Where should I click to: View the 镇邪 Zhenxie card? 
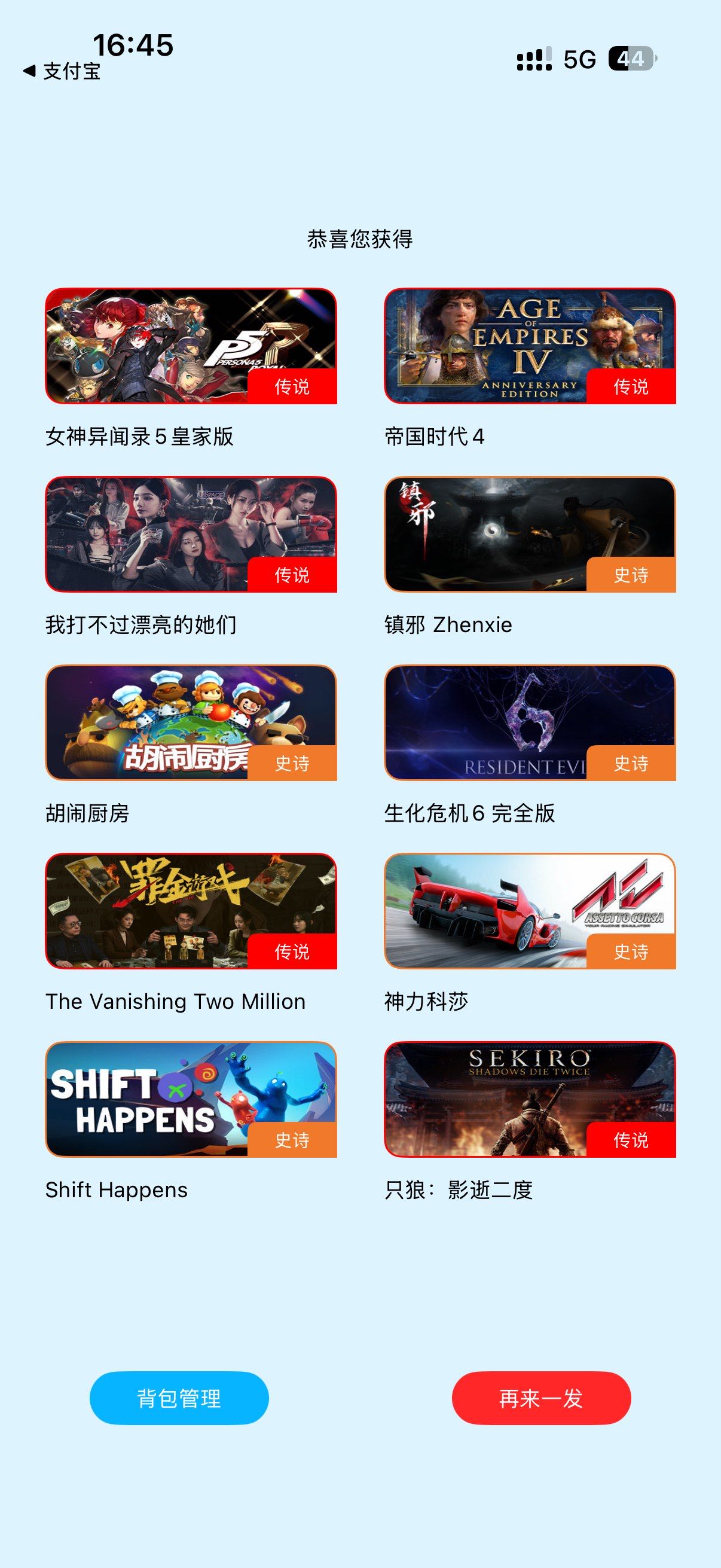529,534
